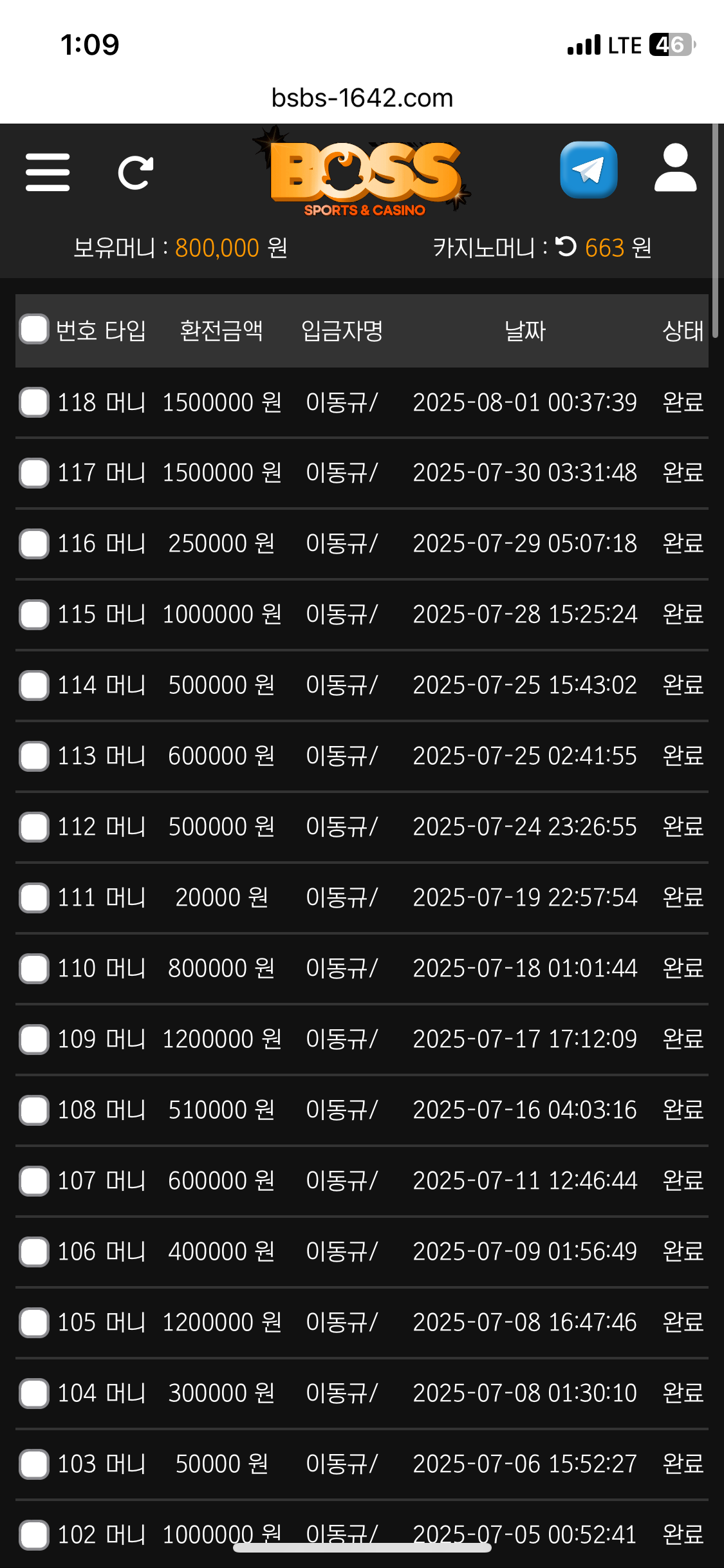Mark the checkbox for row 115

pos(34,615)
